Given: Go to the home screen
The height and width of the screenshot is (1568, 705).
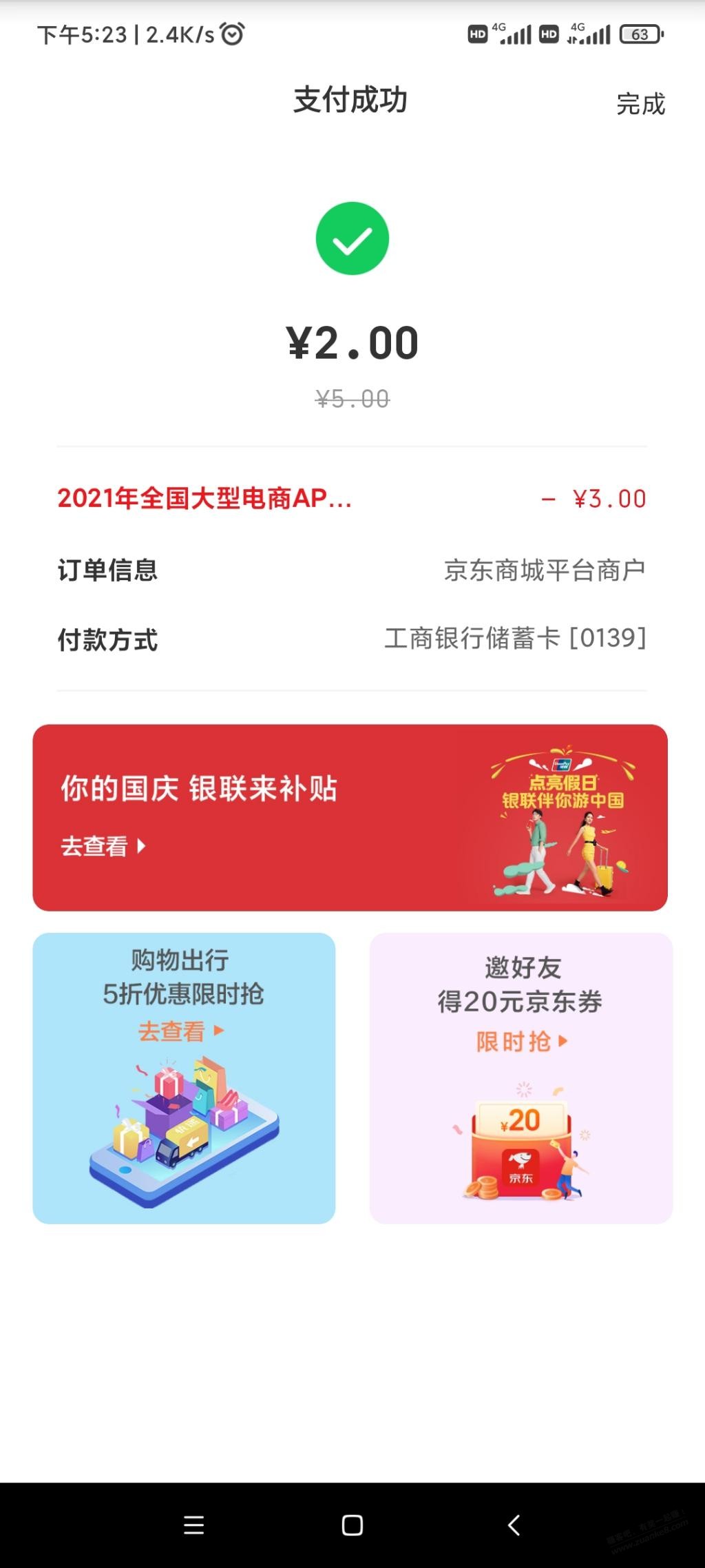Looking at the screenshot, I should click(x=352, y=1525).
